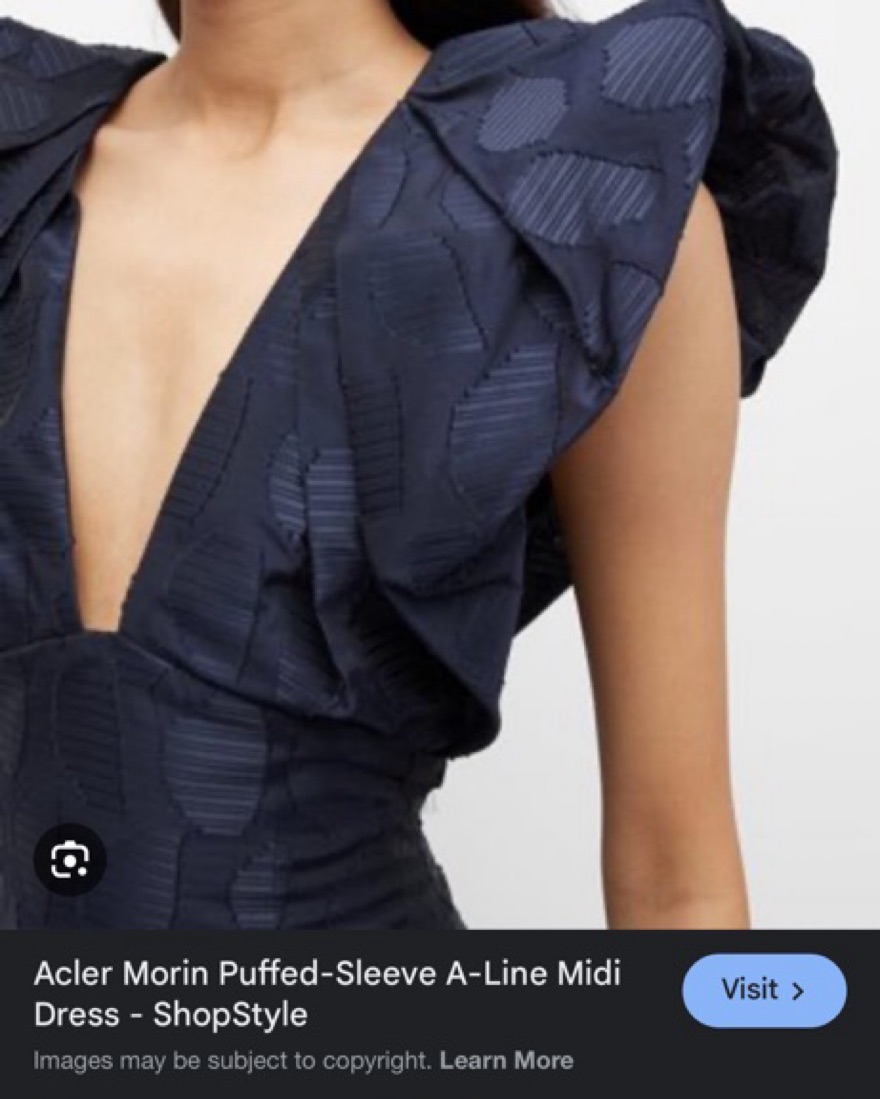Tap the Visit button
Screen dimensions: 880x1099
[764, 990]
